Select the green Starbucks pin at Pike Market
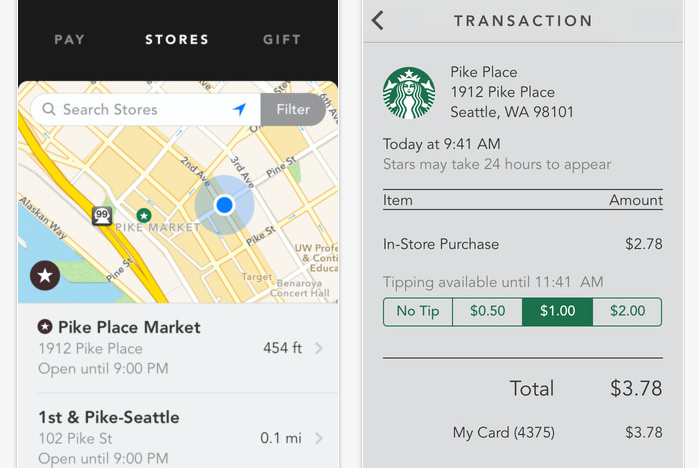This screenshot has height=468, width=700. point(144,215)
